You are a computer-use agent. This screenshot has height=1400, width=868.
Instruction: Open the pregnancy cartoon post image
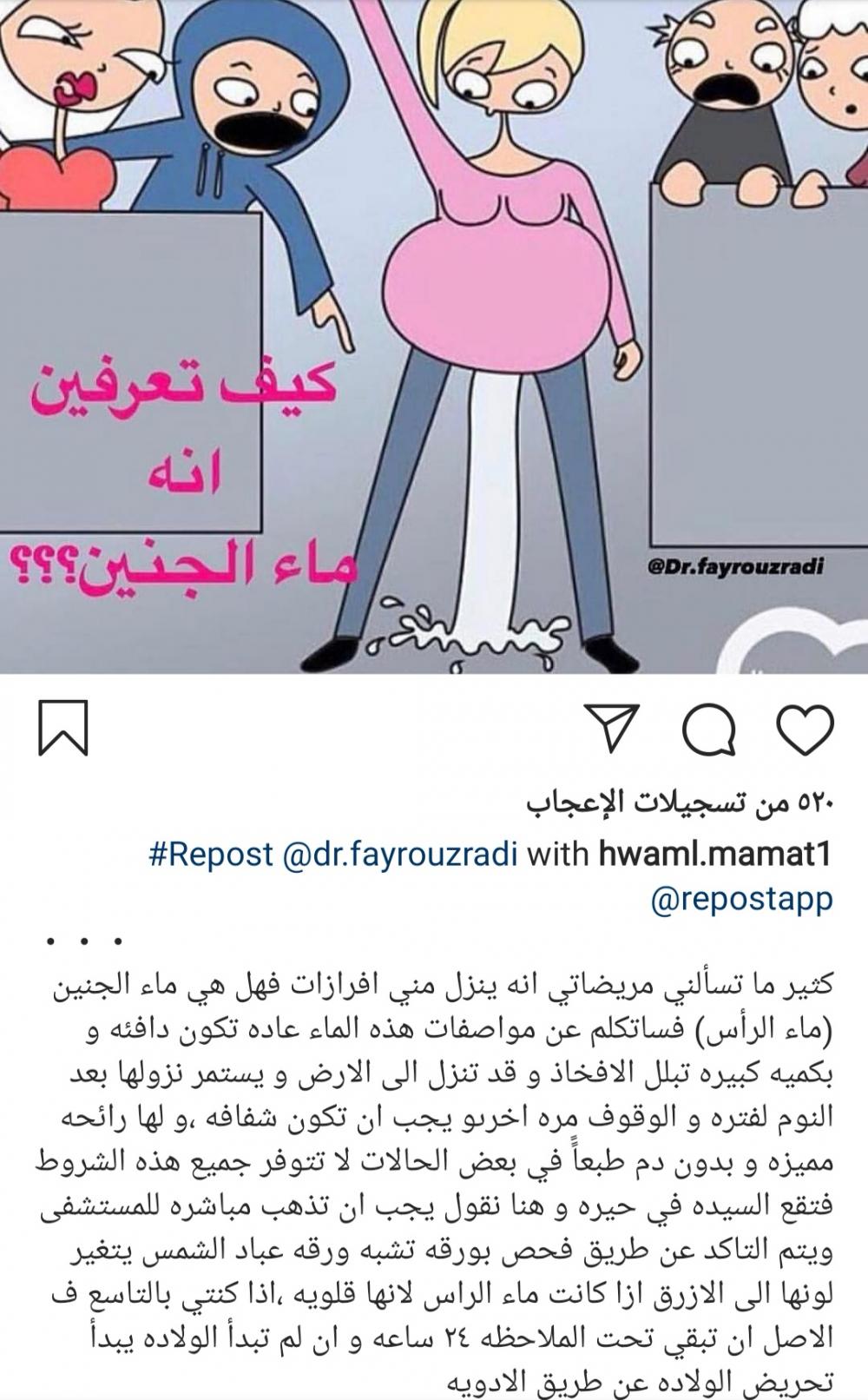click(434, 337)
